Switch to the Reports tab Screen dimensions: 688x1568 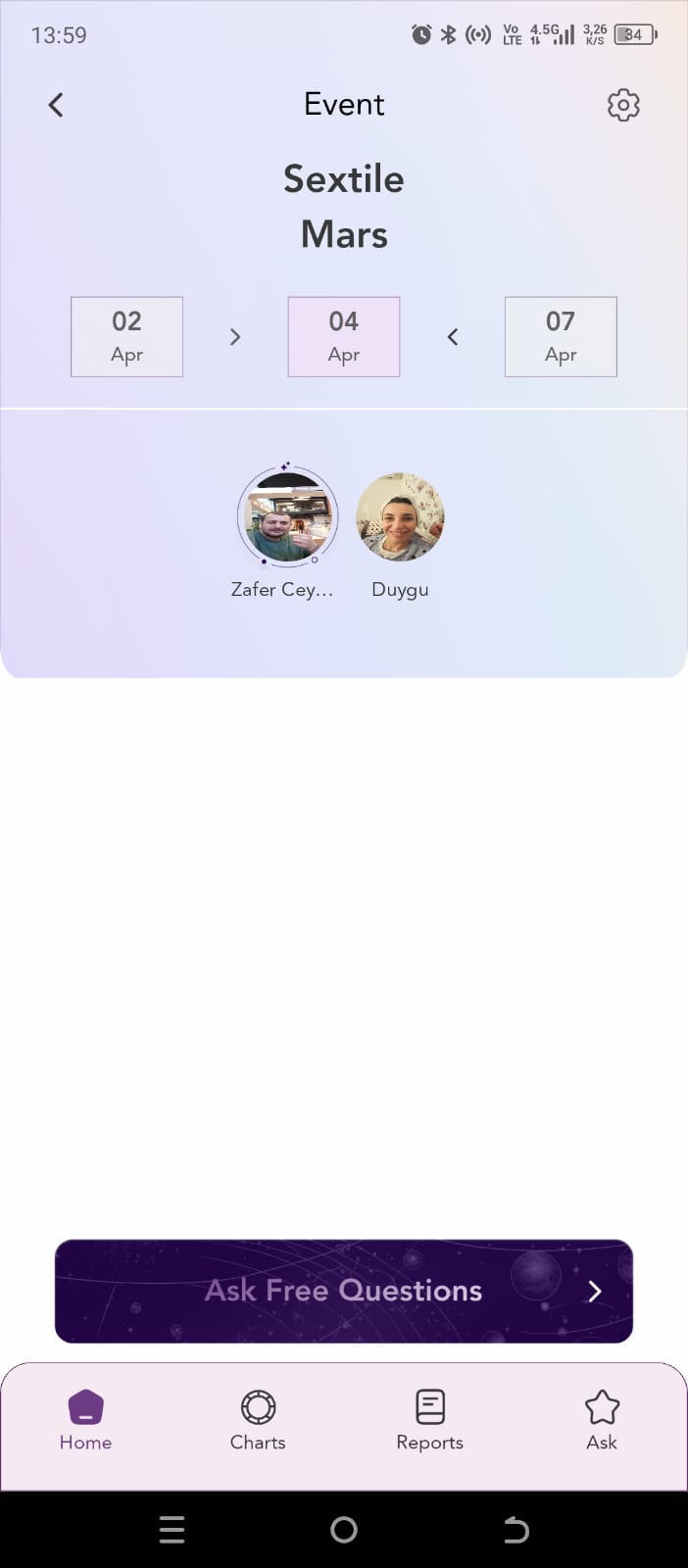(429, 1420)
